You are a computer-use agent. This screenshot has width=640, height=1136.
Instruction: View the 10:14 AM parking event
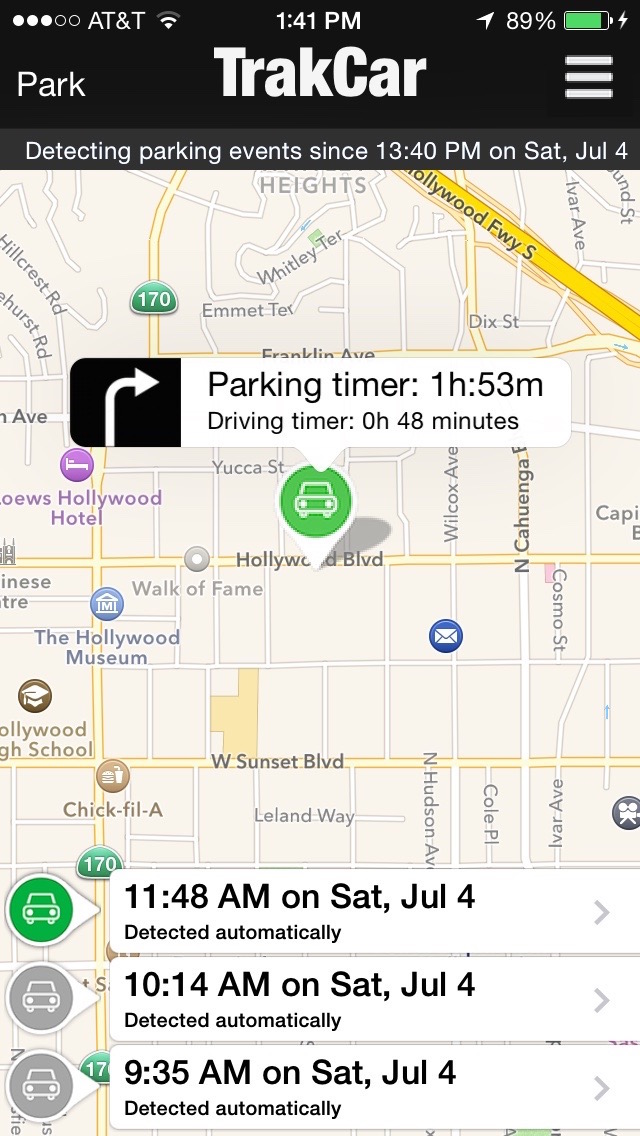click(372, 1000)
